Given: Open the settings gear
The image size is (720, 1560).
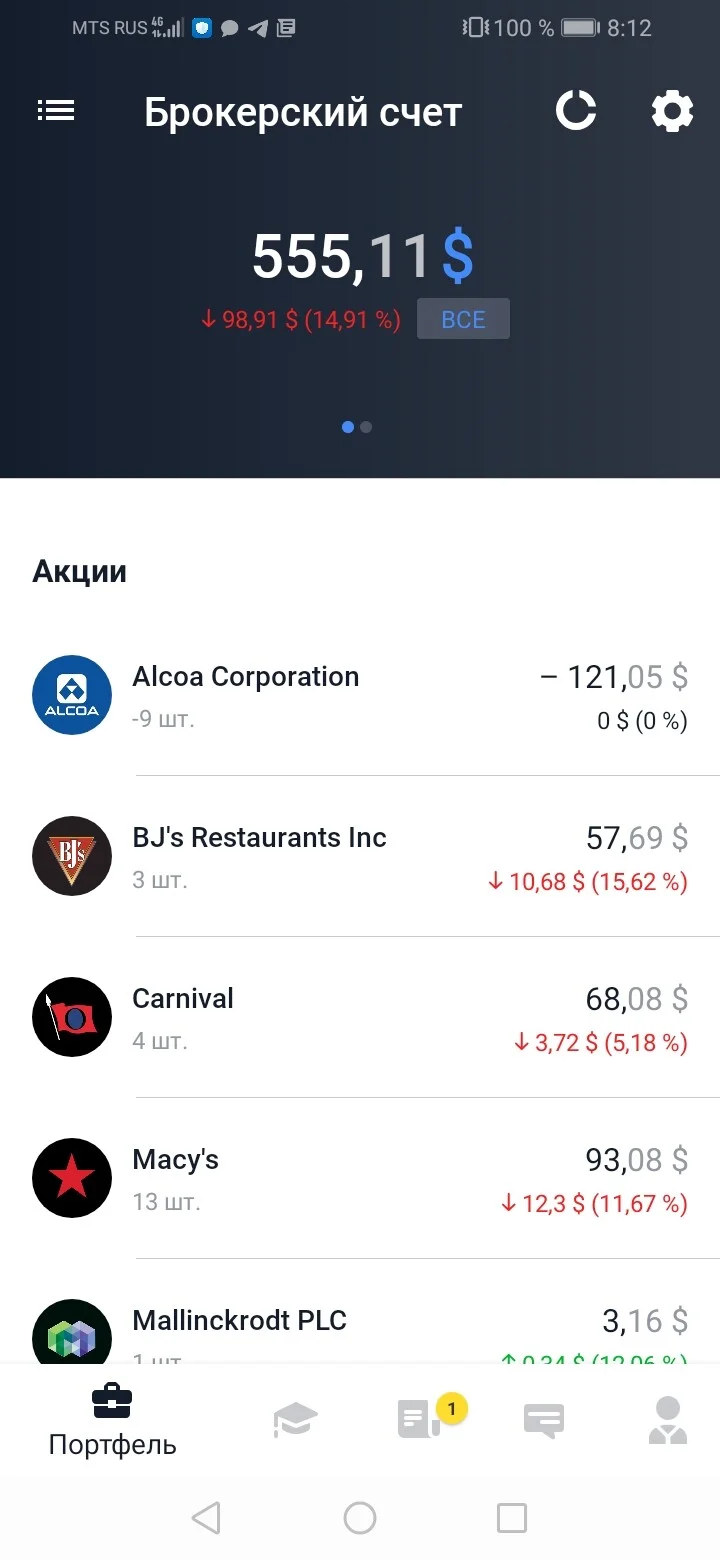Looking at the screenshot, I should [672, 111].
